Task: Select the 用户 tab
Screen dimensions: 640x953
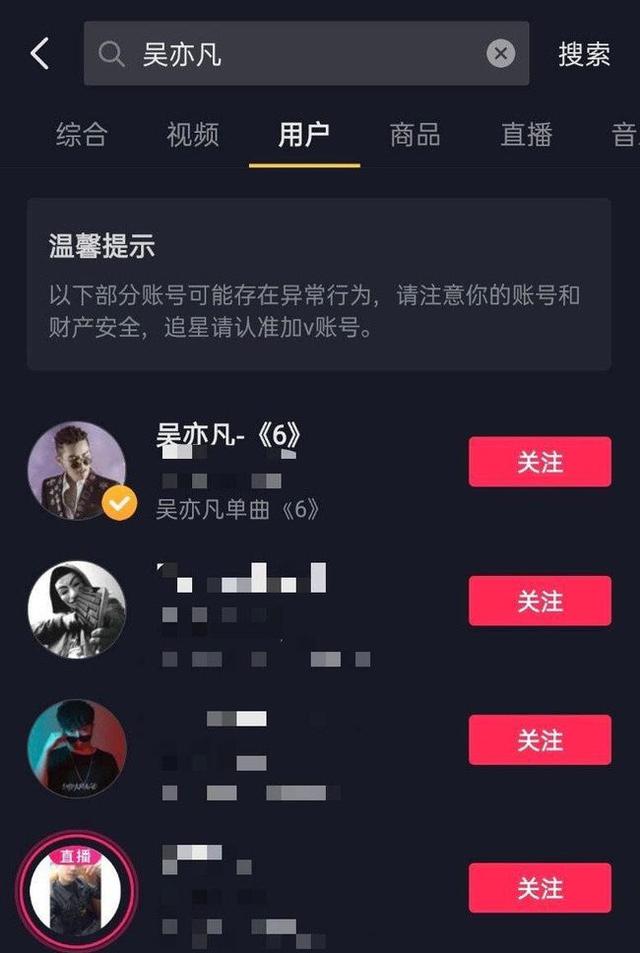Action: point(304,134)
